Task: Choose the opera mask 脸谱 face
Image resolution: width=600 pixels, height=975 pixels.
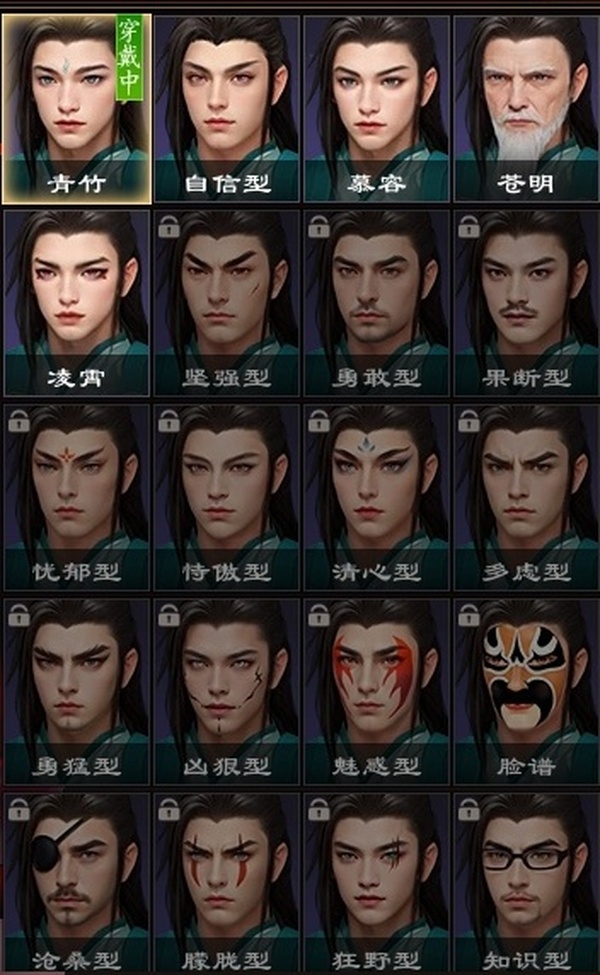Action: [526, 690]
